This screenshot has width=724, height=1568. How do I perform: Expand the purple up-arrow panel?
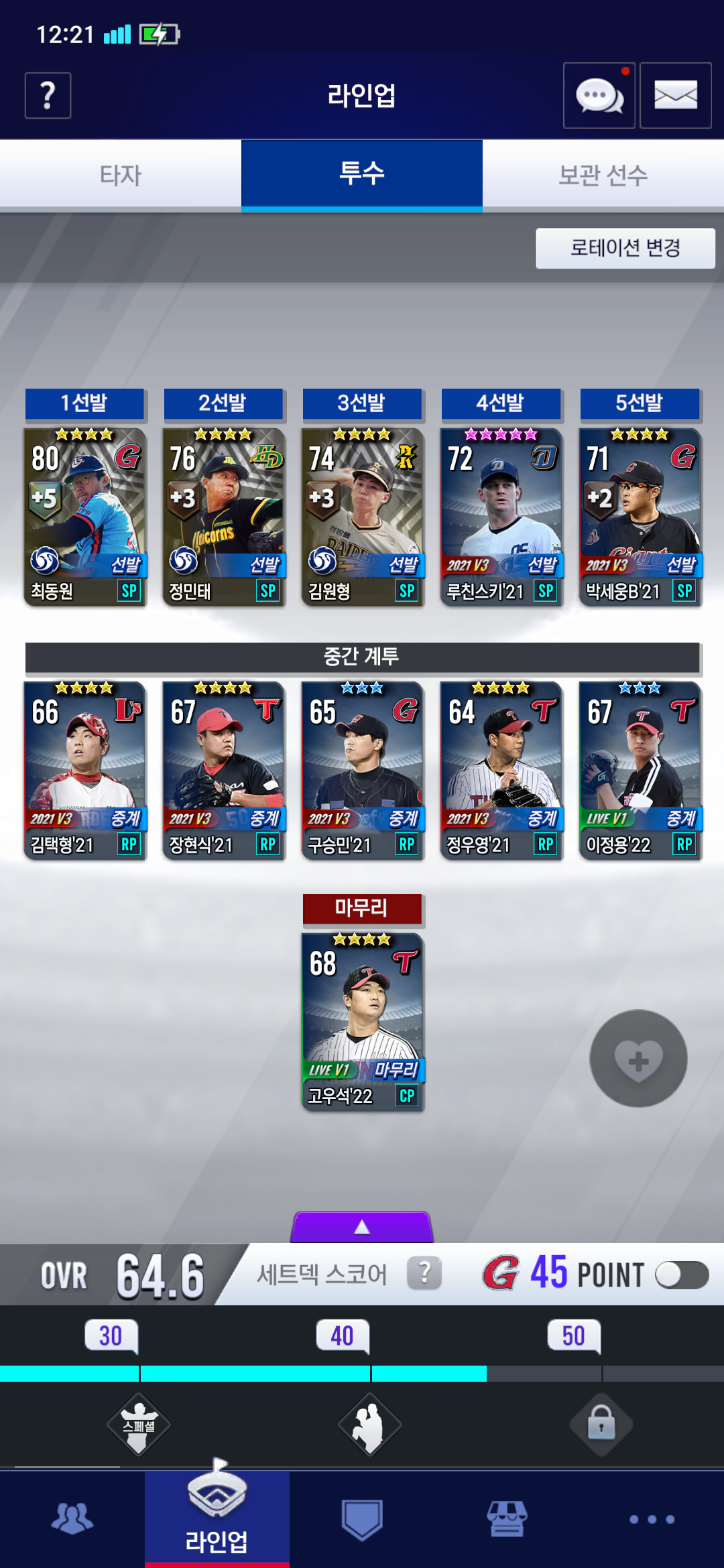(362, 1227)
